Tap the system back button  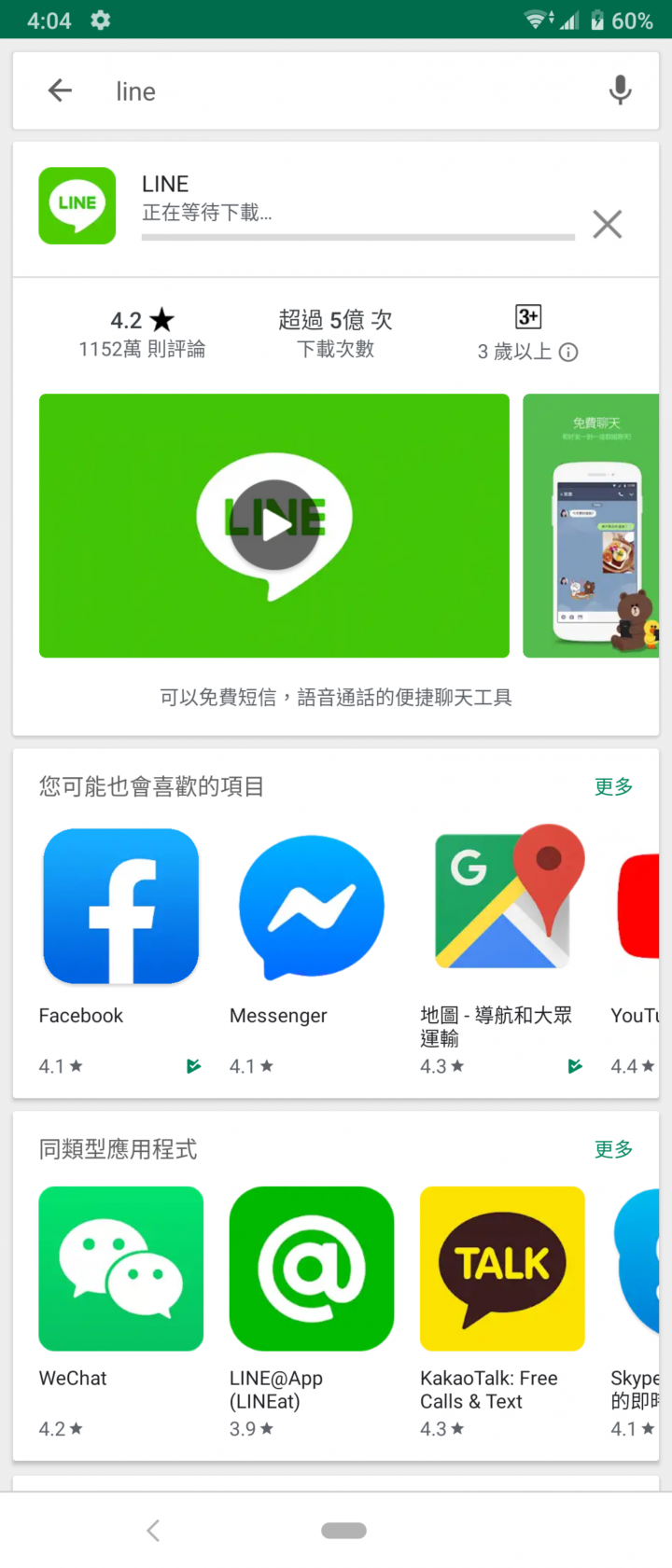[154, 1530]
